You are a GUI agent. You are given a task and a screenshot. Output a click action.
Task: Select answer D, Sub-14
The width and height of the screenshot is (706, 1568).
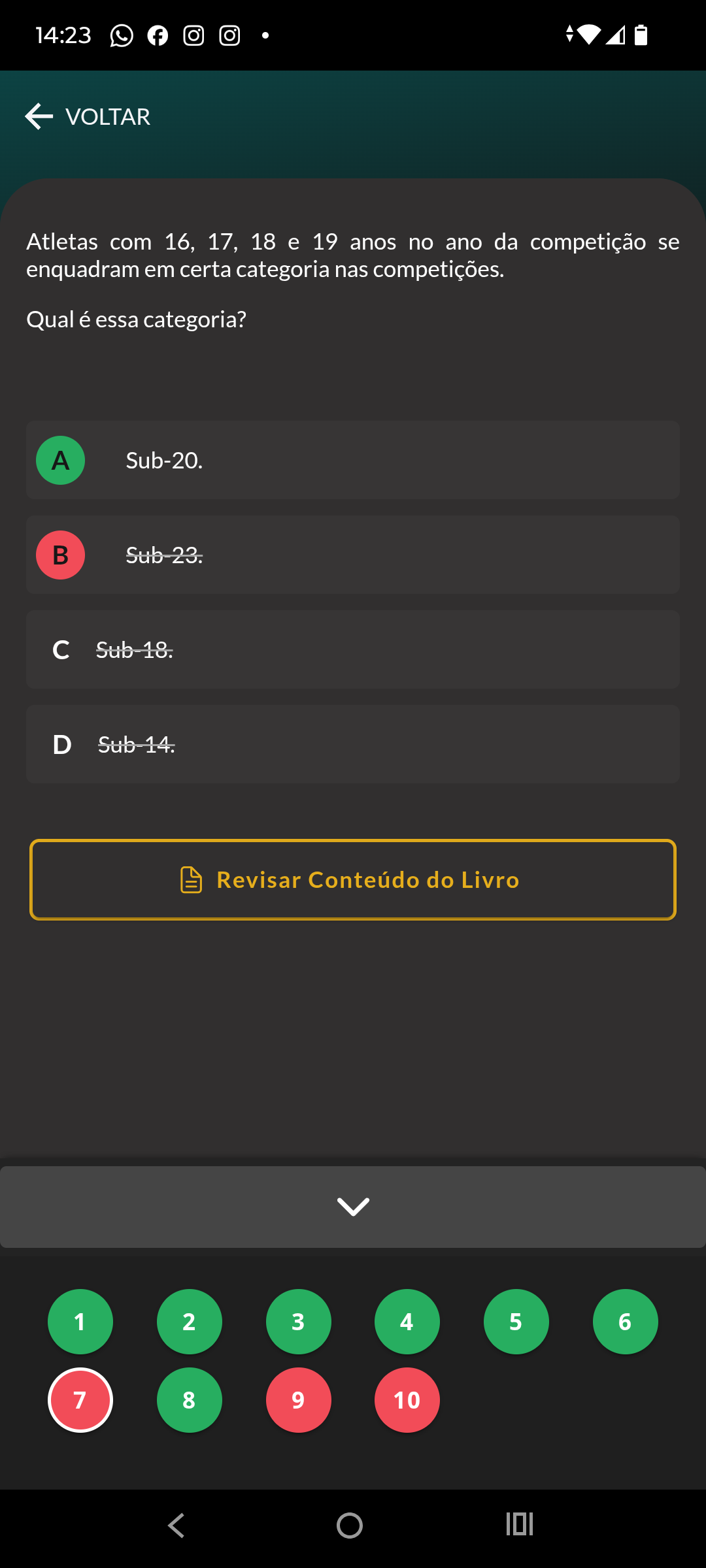click(x=353, y=745)
